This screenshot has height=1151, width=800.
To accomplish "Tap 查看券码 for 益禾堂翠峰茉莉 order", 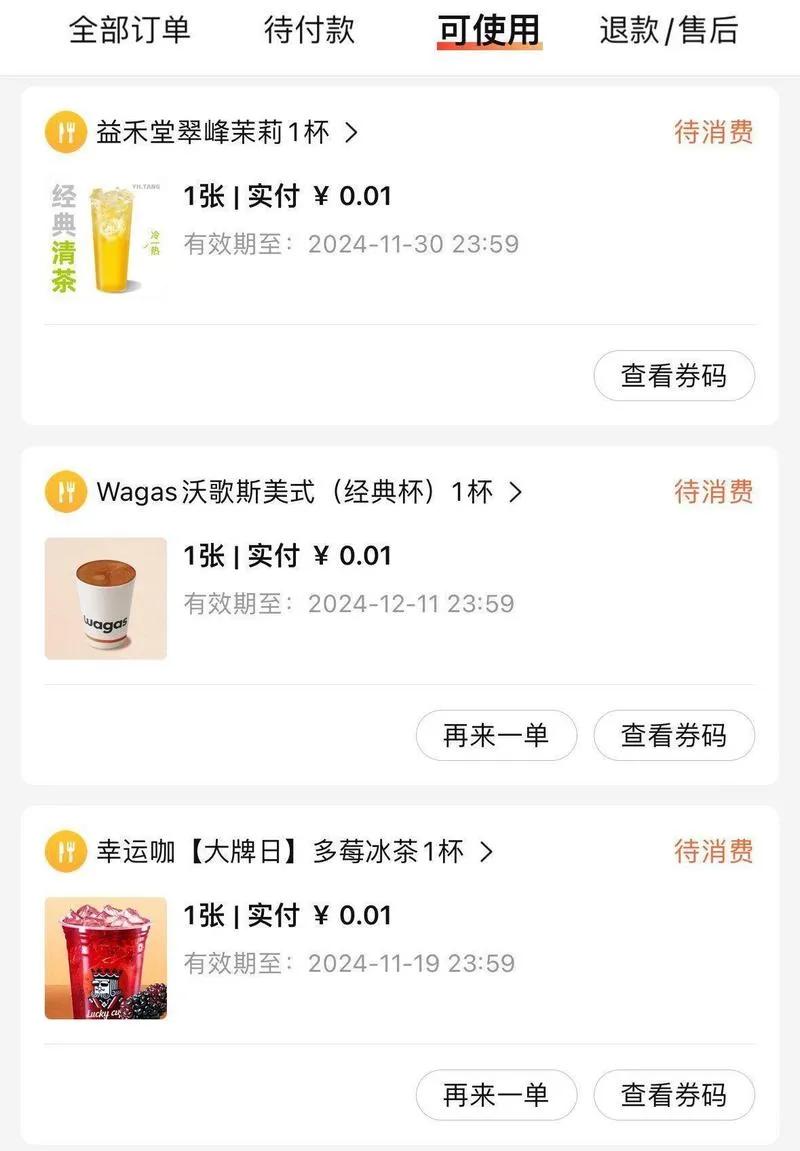I will (x=674, y=376).
